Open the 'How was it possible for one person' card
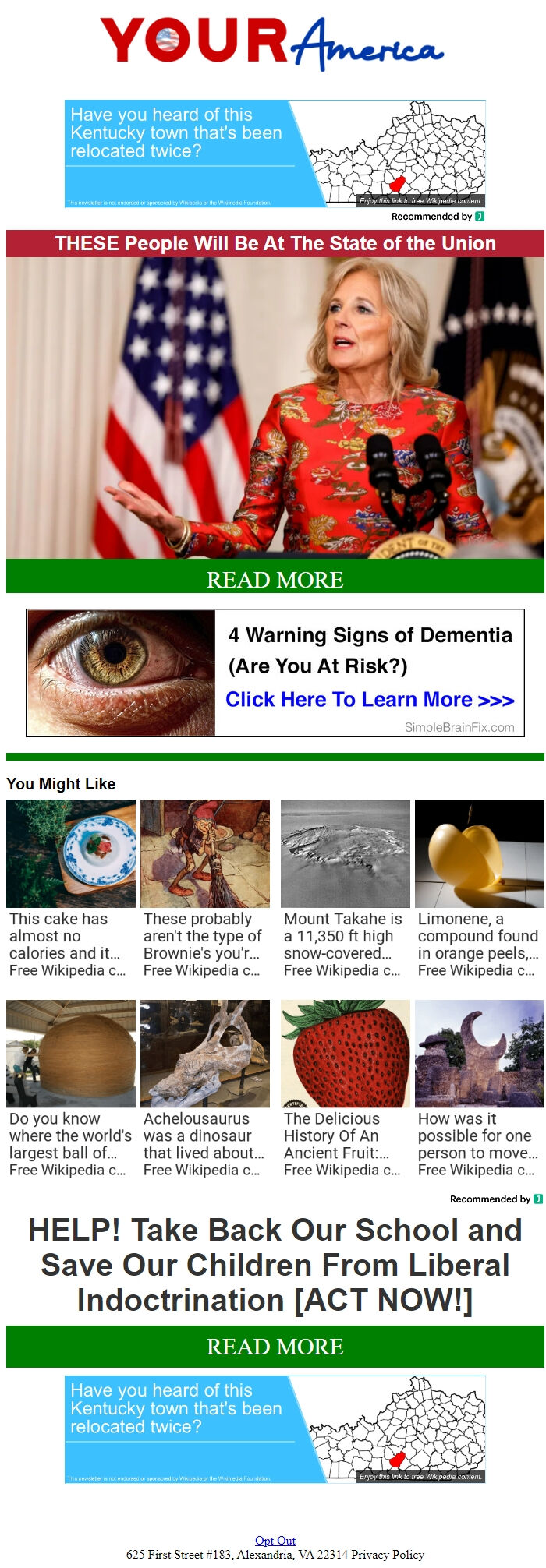 pos(479,1088)
